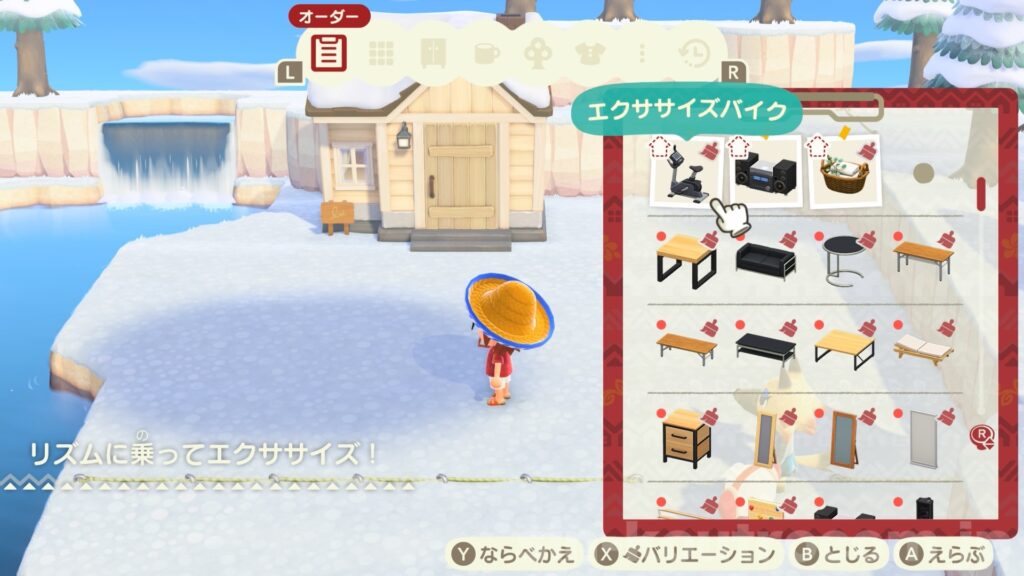Viewport: 1024px width, 576px height.
Task: Select the エクササイズバイク exercise bike item
Action: [685, 172]
